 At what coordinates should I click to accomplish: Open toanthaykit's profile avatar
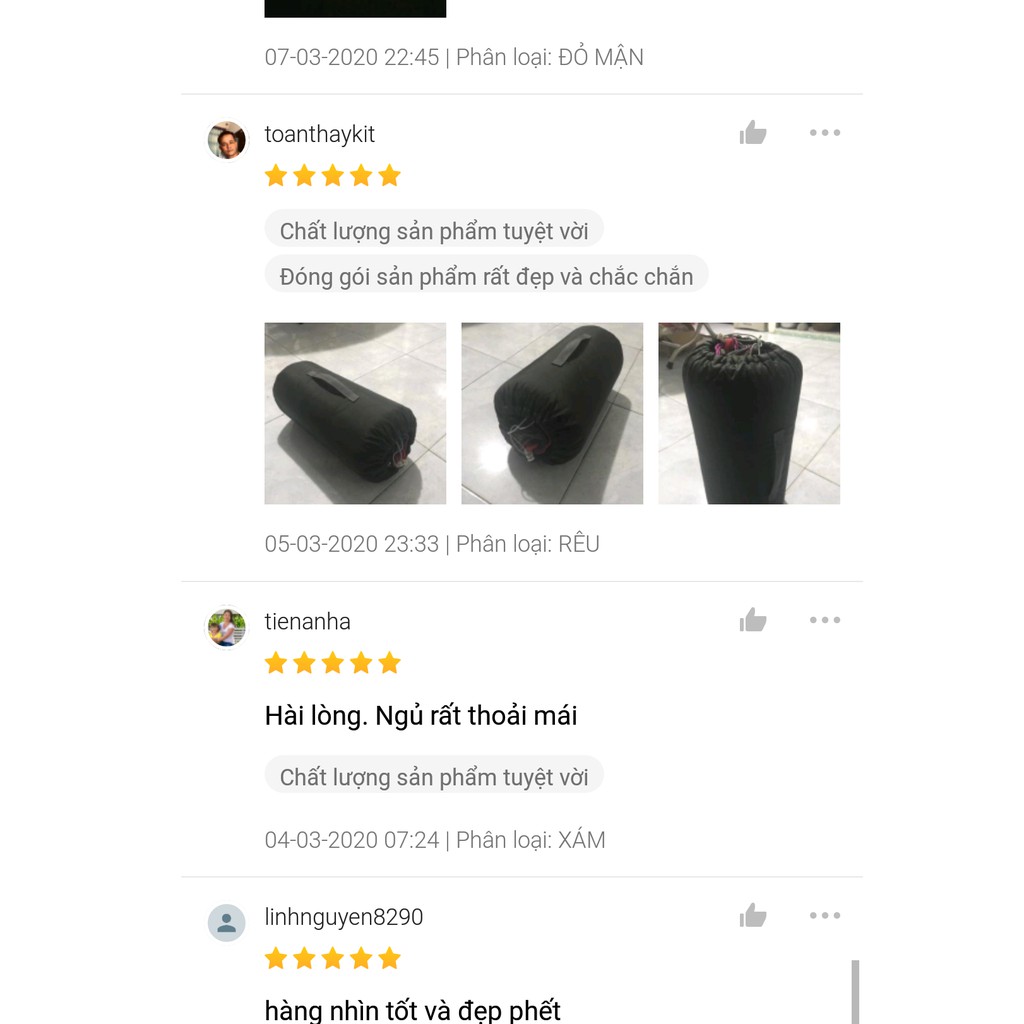coord(227,141)
